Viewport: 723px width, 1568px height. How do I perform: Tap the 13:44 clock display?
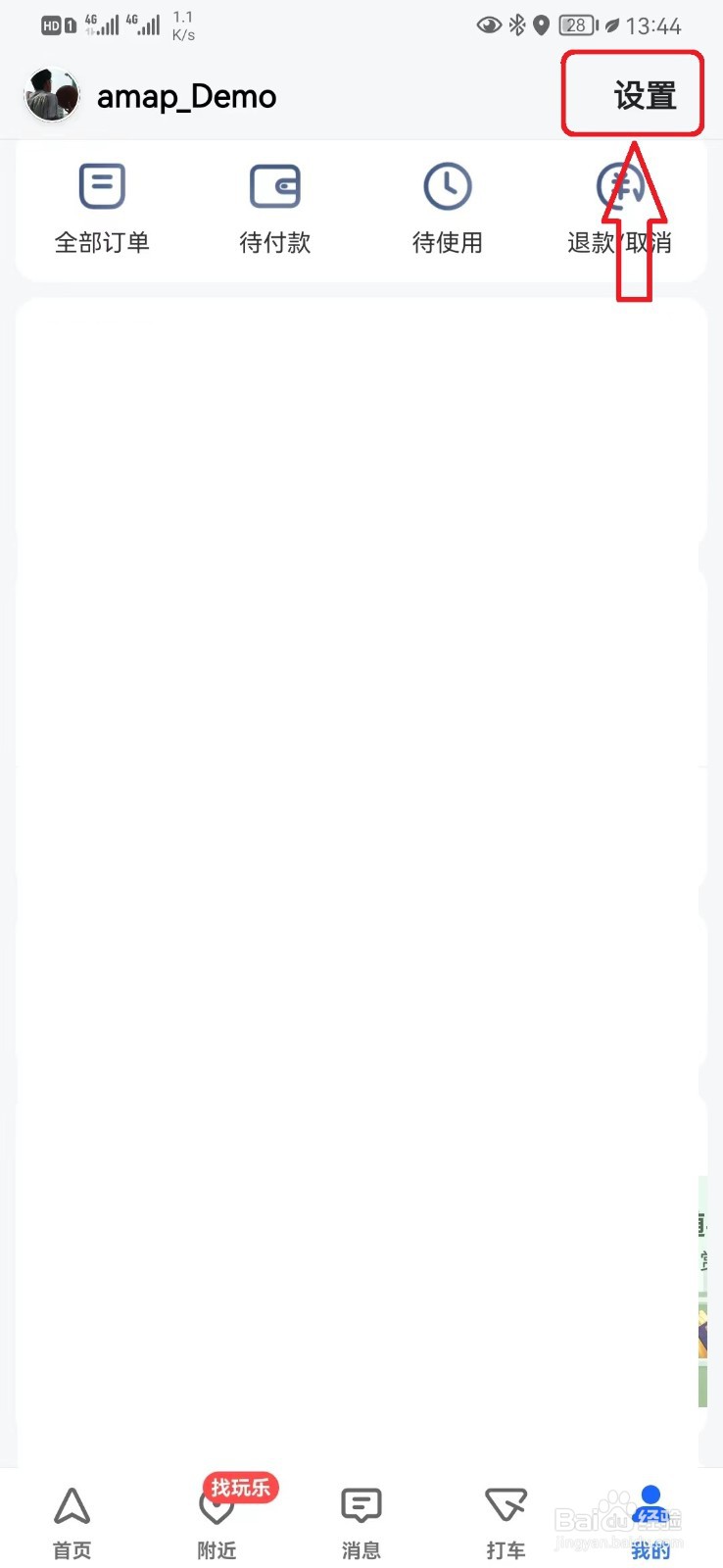655,25
